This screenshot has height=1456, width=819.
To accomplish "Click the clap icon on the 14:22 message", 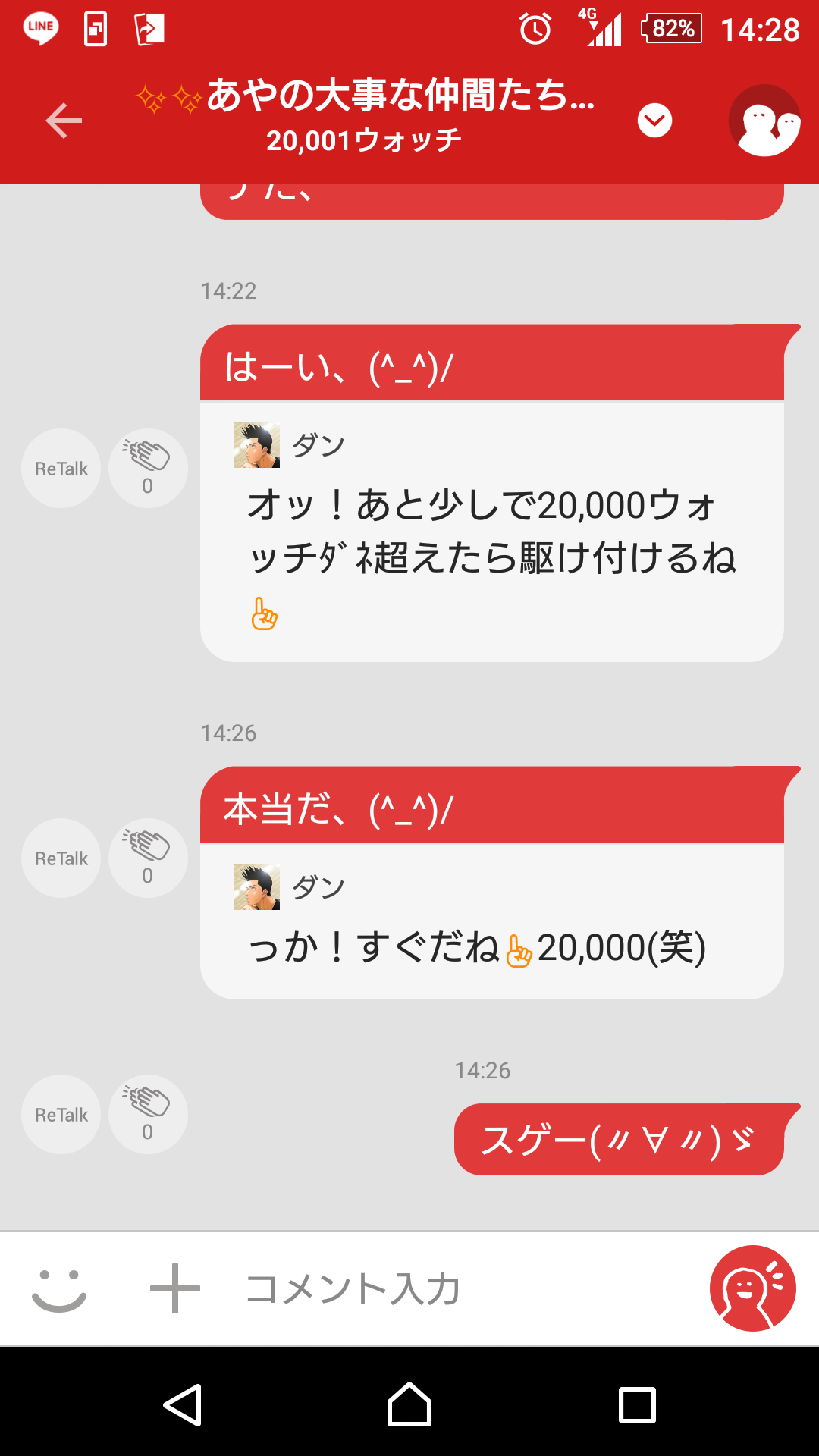I will click(x=147, y=468).
